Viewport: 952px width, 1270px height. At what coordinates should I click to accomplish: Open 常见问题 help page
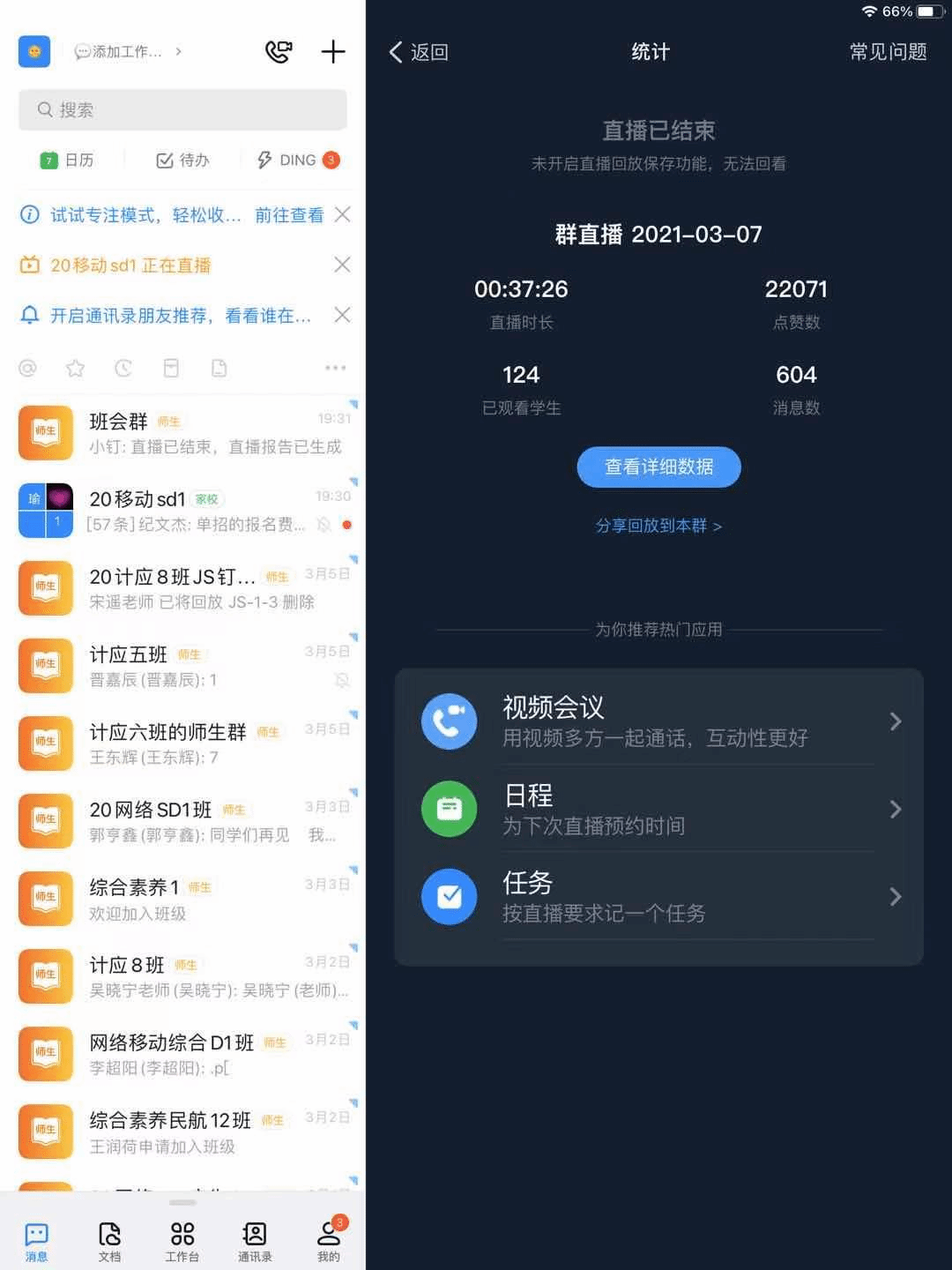tap(888, 52)
